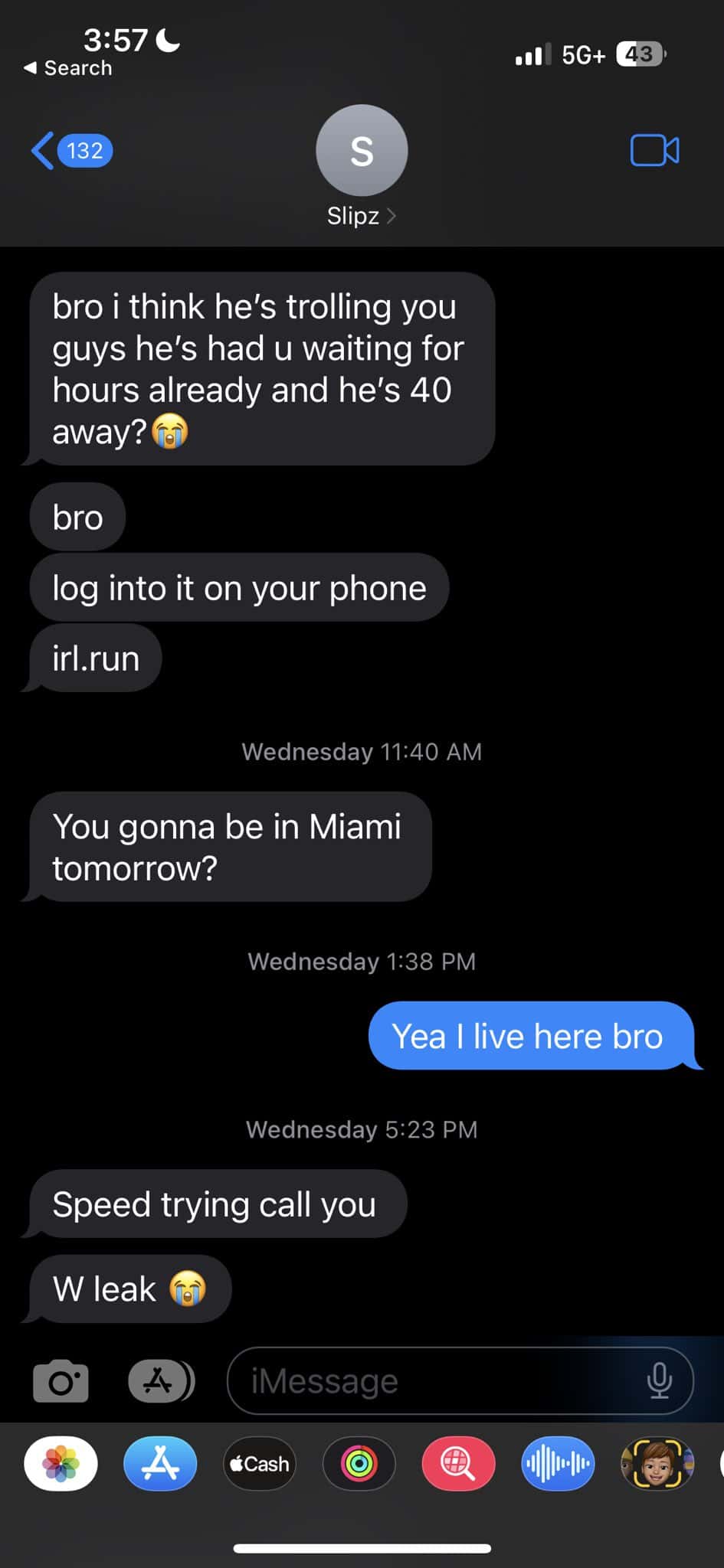
Task: Expand Slipz contact details via the chevron
Action: coord(392,216)
